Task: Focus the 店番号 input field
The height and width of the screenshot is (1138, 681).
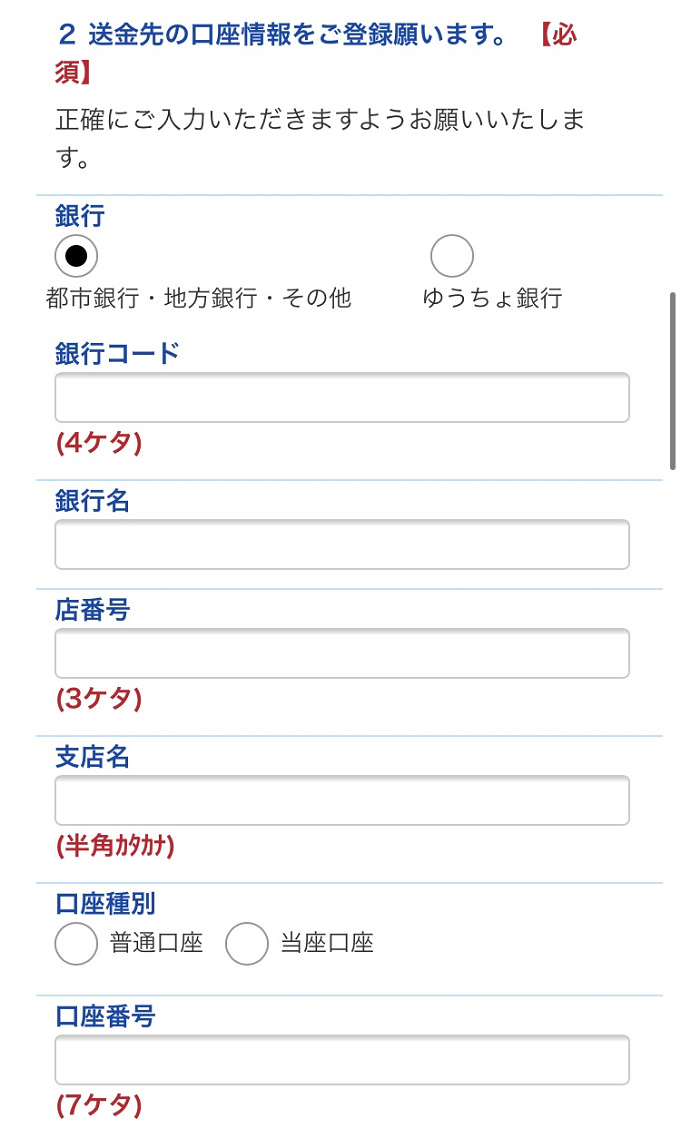Action: [x=342, y=653]
